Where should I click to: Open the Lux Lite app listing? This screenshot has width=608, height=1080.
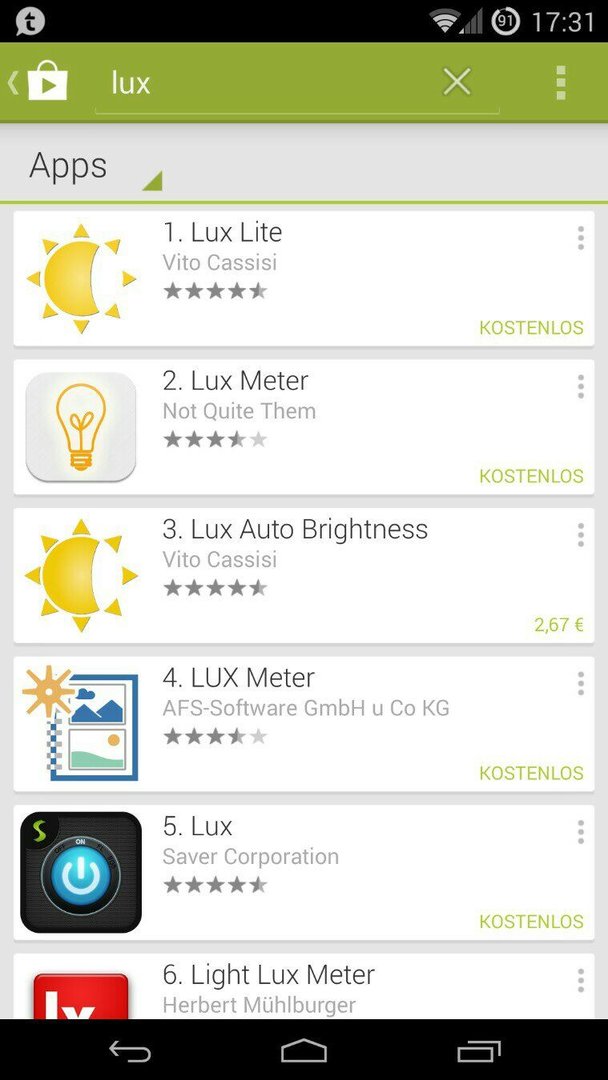coord(304,278)
